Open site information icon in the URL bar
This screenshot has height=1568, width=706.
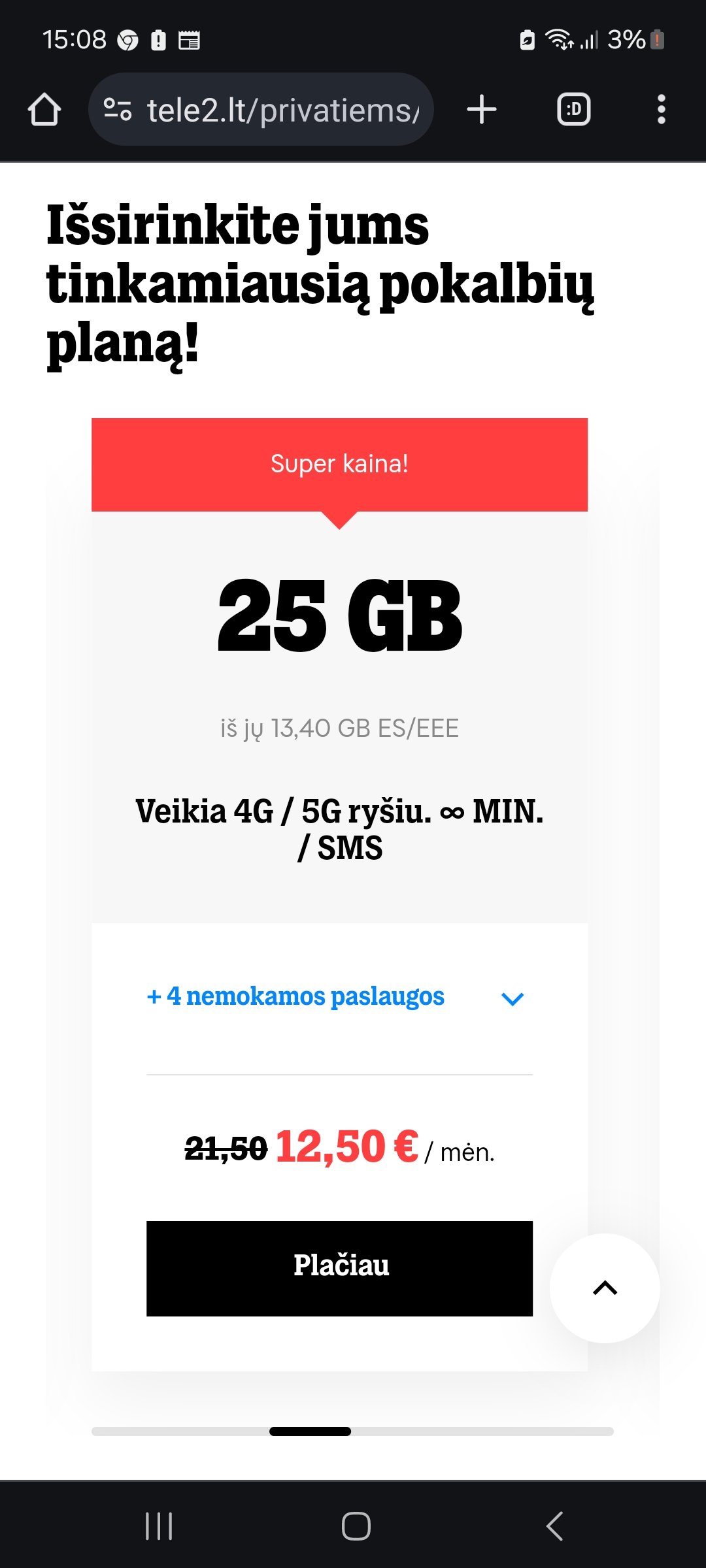(x=118, y=109)
